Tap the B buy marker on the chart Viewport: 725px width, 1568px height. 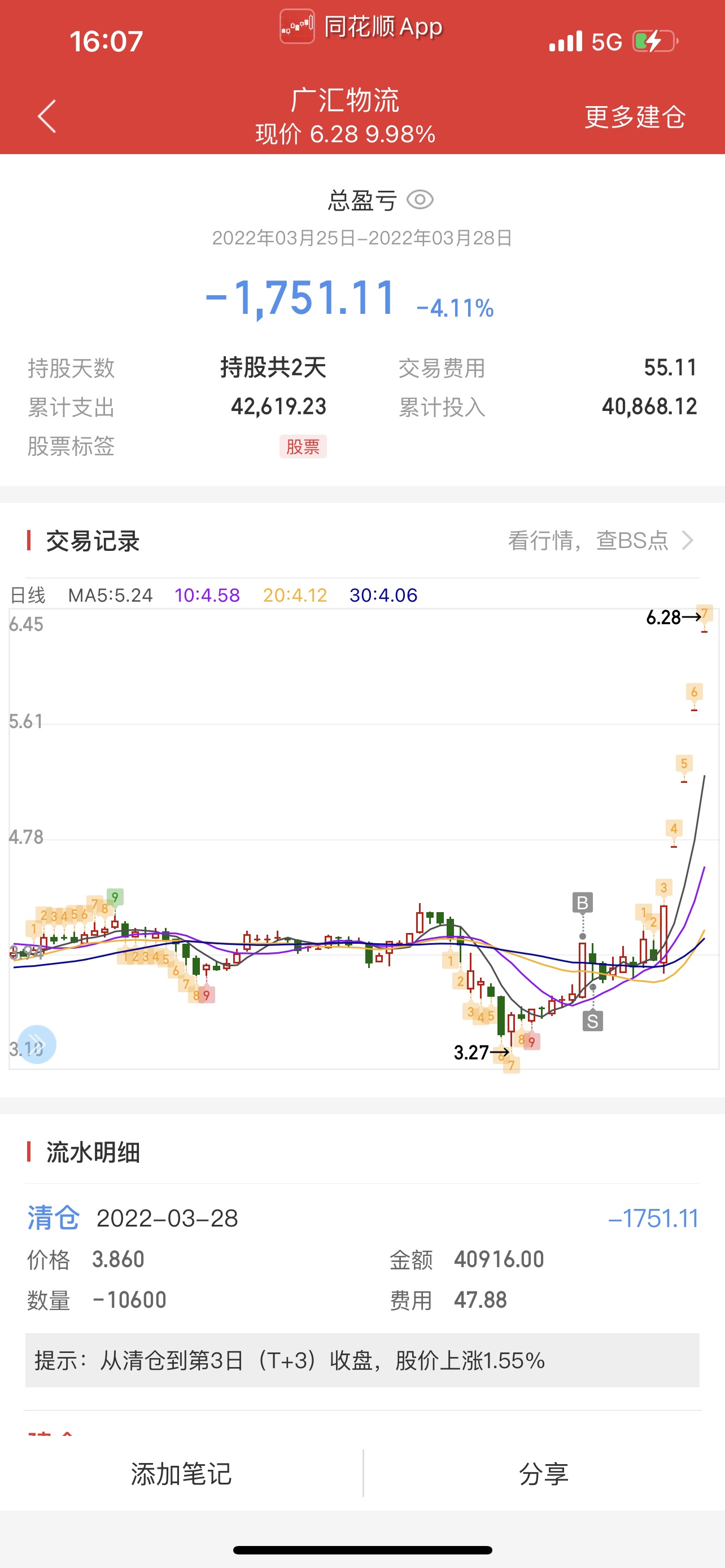pyautogui.click(x=583, y=902)
